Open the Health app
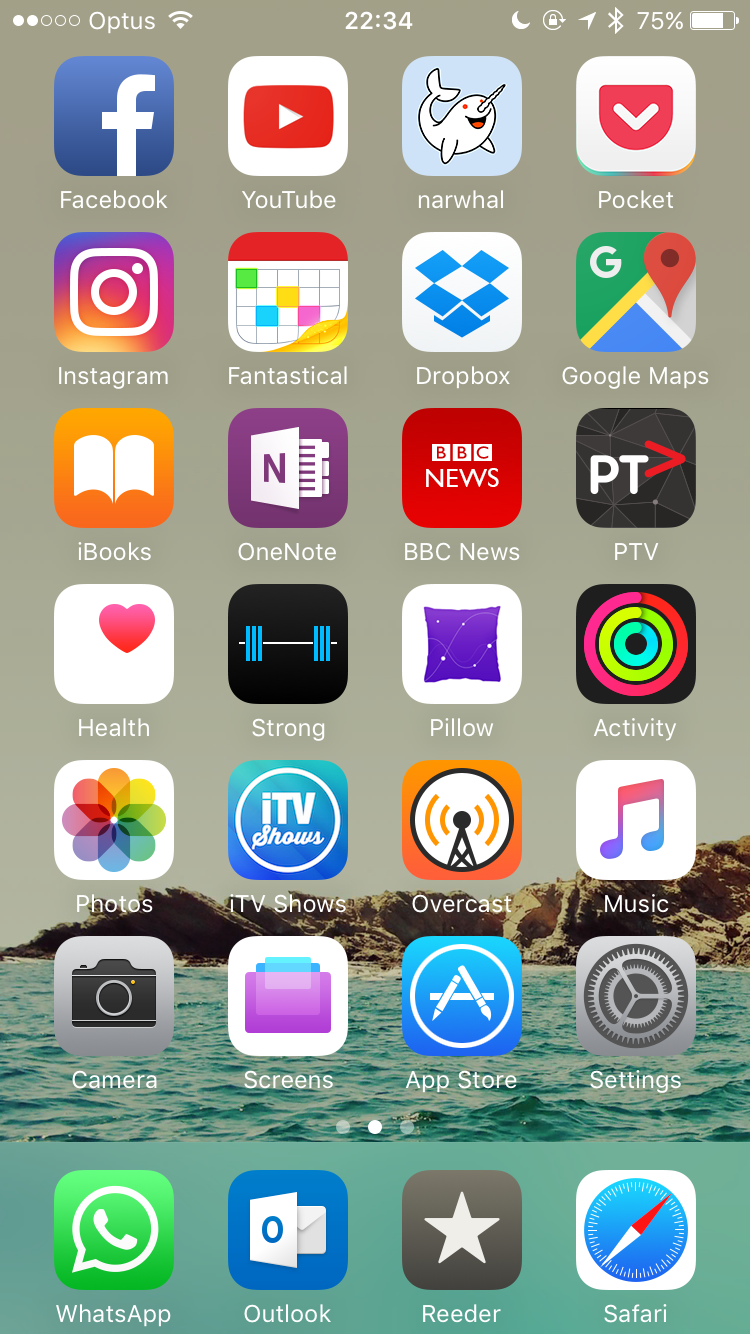This screenshot has height=1334, width=750. [x=114, y=644]
